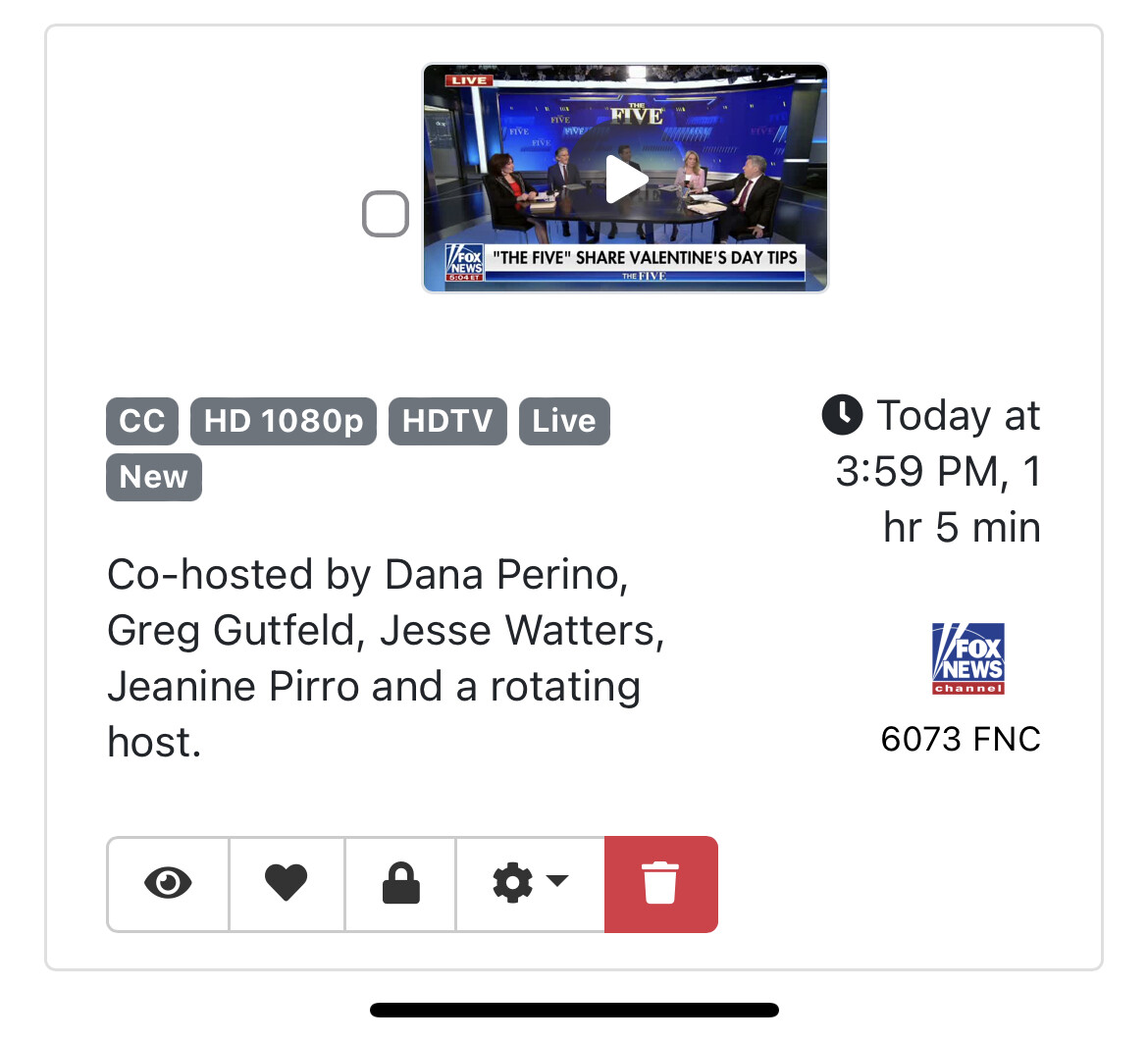Viewport: 1148px width, 1041px height.
Task: Expand the gear options dropdown
Action: point(530,883)
